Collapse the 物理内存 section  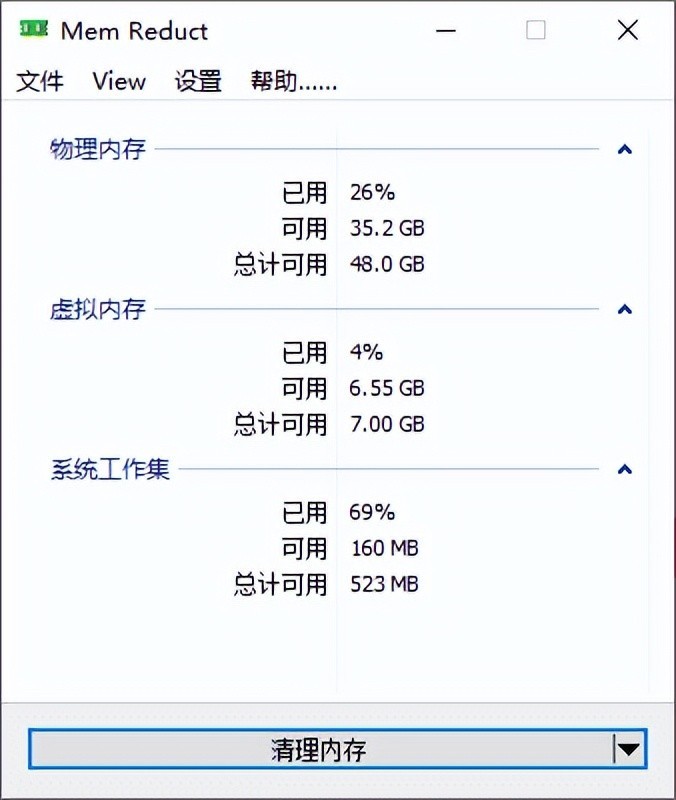click(x=625, y=150)
